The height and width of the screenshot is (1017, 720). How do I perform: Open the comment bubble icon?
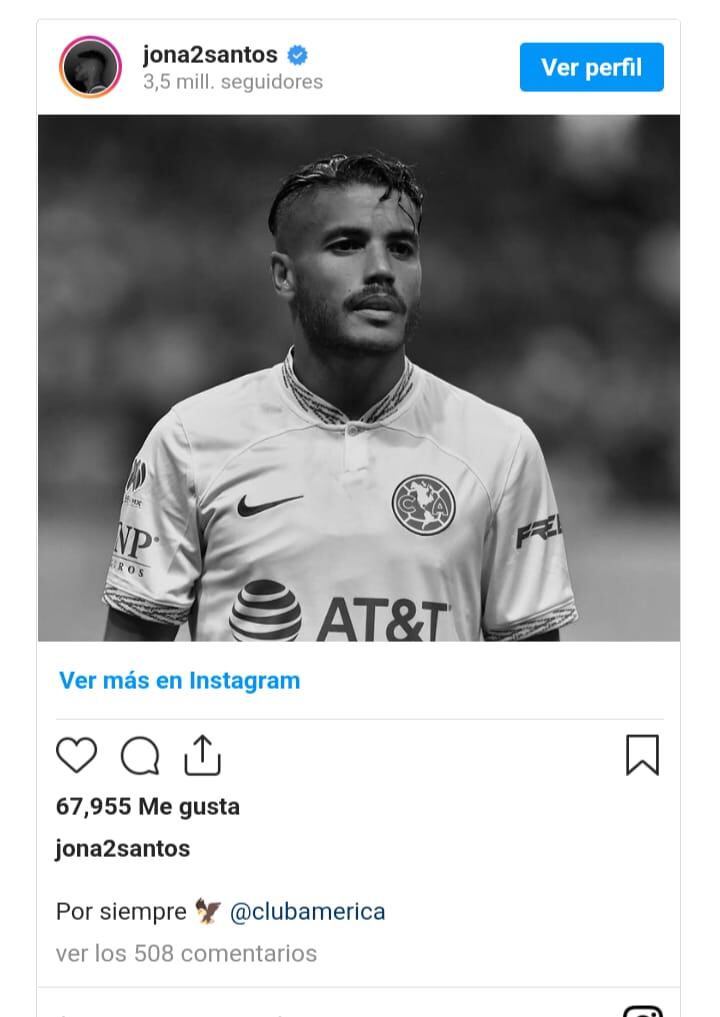pyautogui.click(x=139, y=755)
